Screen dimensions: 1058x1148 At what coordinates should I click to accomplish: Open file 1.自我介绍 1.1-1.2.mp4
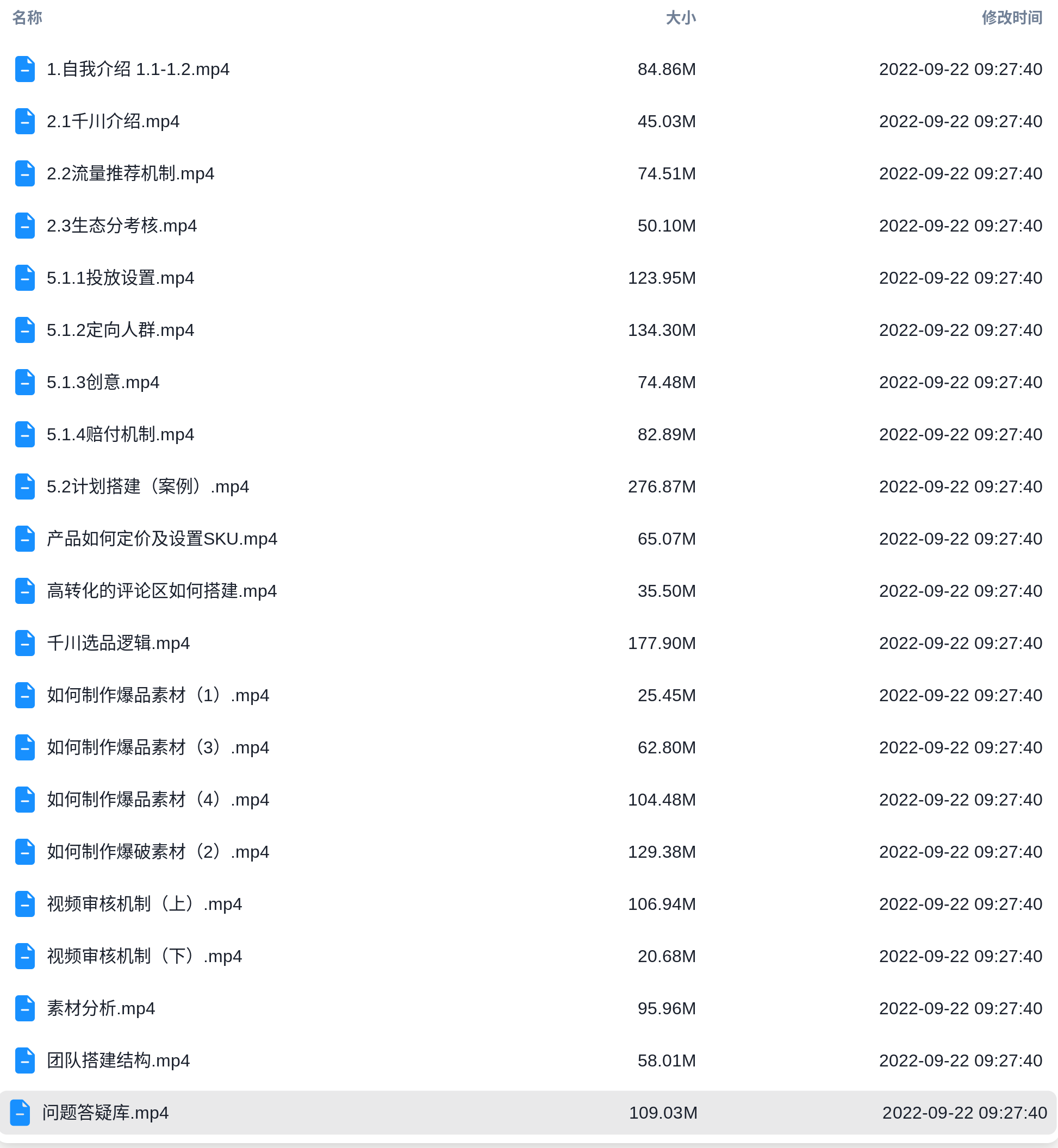pyautogui.click(x=138, y=69)
